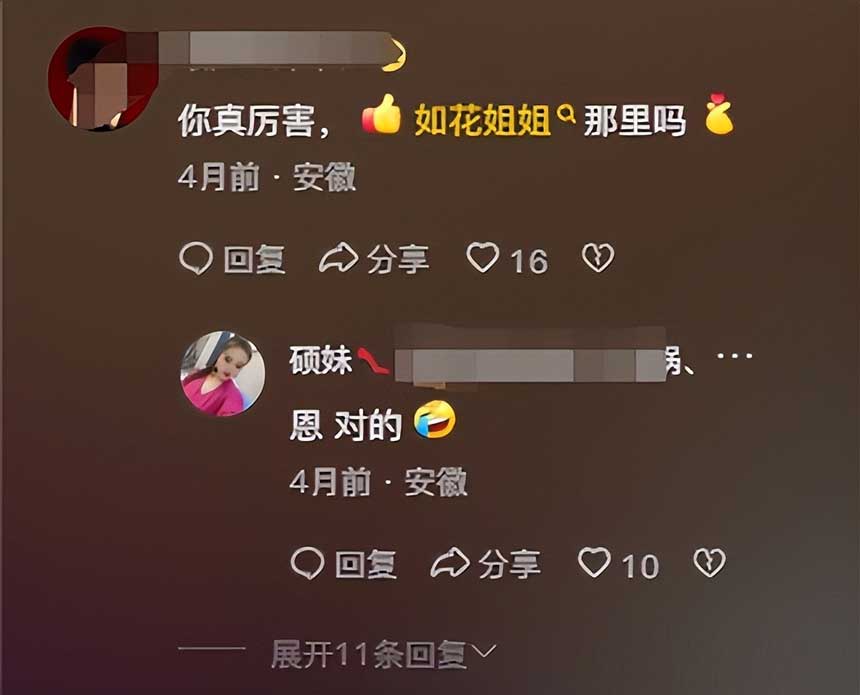Share the 你真厉害 comment
Viewport: 860px width, 695px height.
[x=374, y=260]
